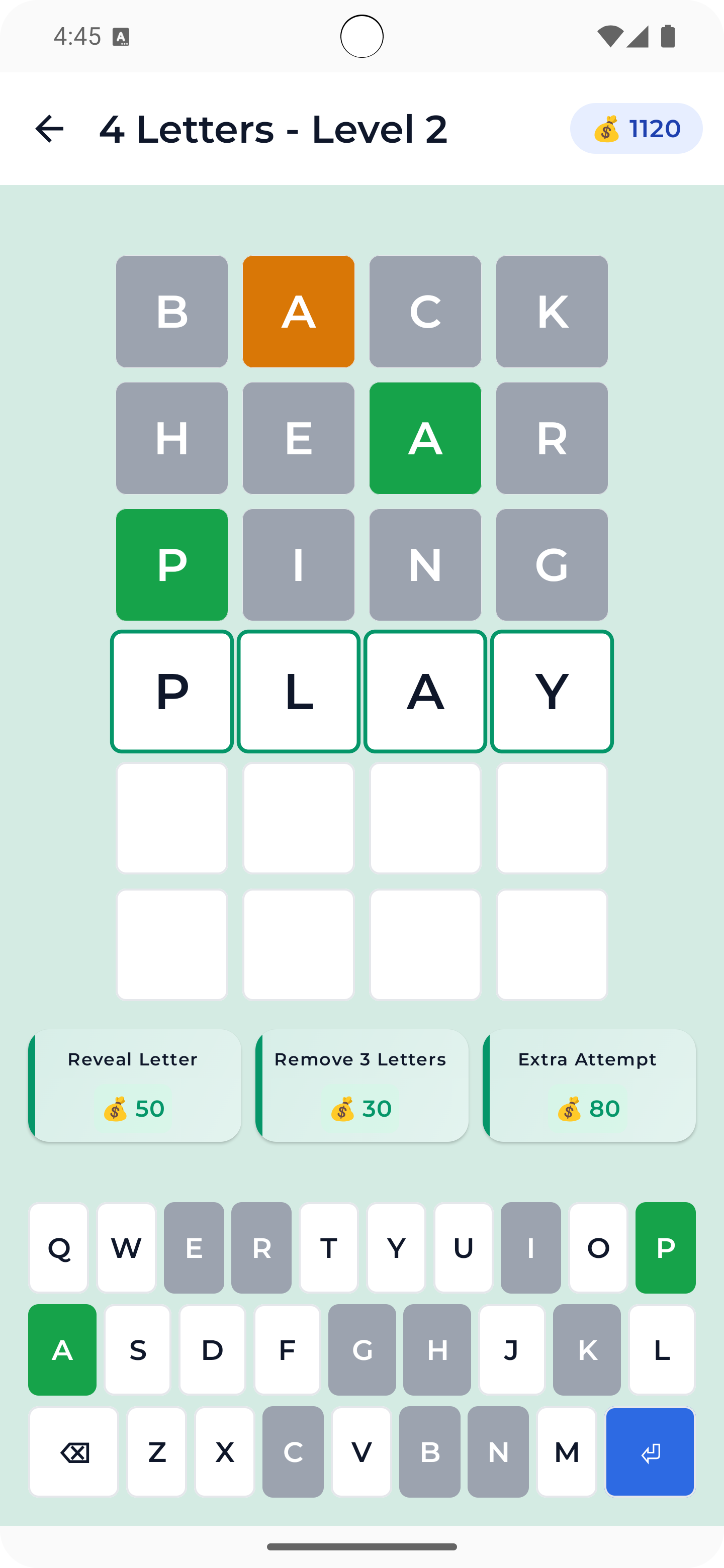The width and height of the screenshot is (724, 1568).
Task: Choose the green A key
Action: click(x=62, y=1349)
